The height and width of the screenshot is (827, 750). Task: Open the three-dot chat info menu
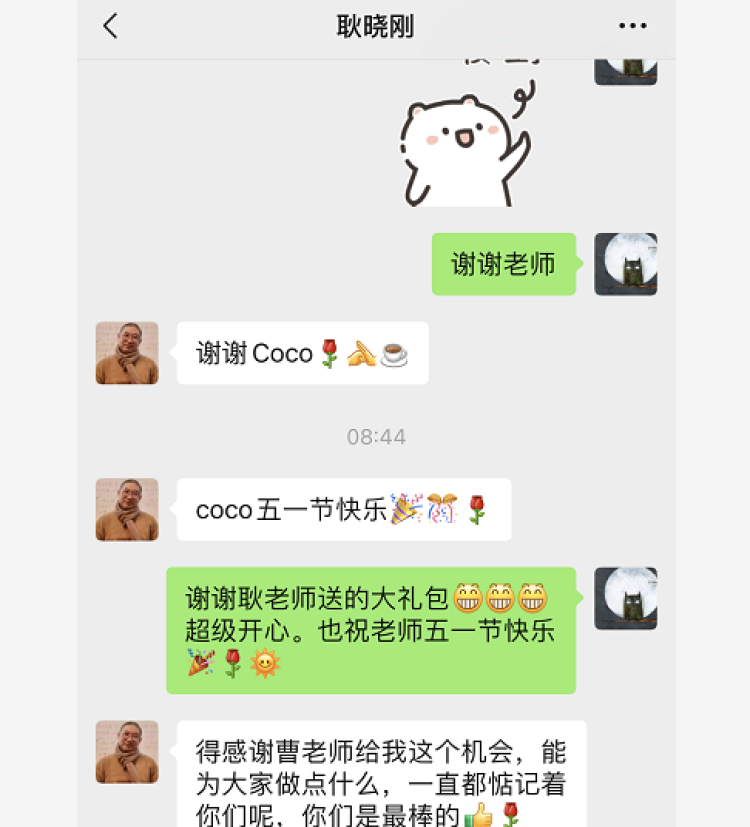[x=633, y=27]
